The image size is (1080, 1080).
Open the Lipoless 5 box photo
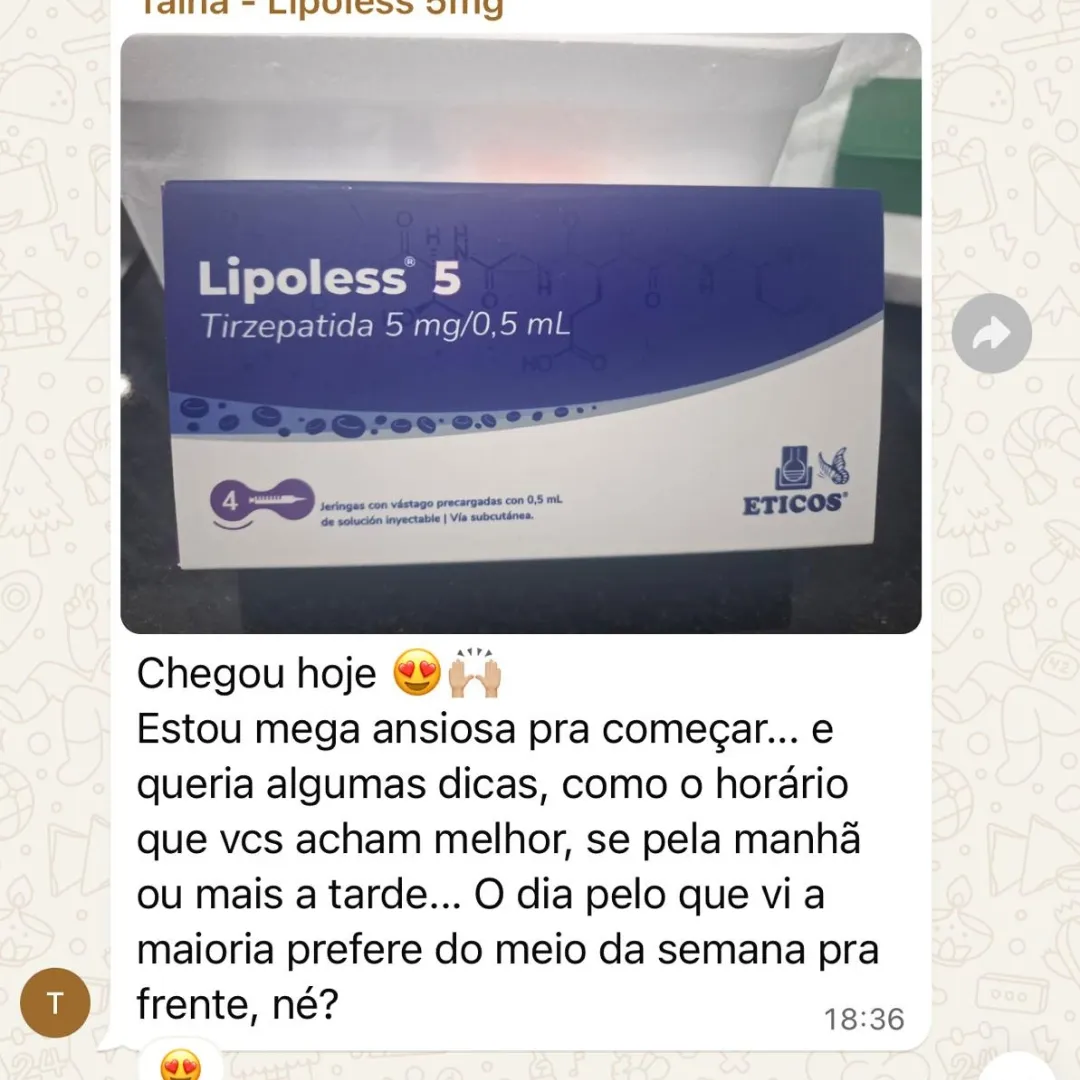[520, 334]
